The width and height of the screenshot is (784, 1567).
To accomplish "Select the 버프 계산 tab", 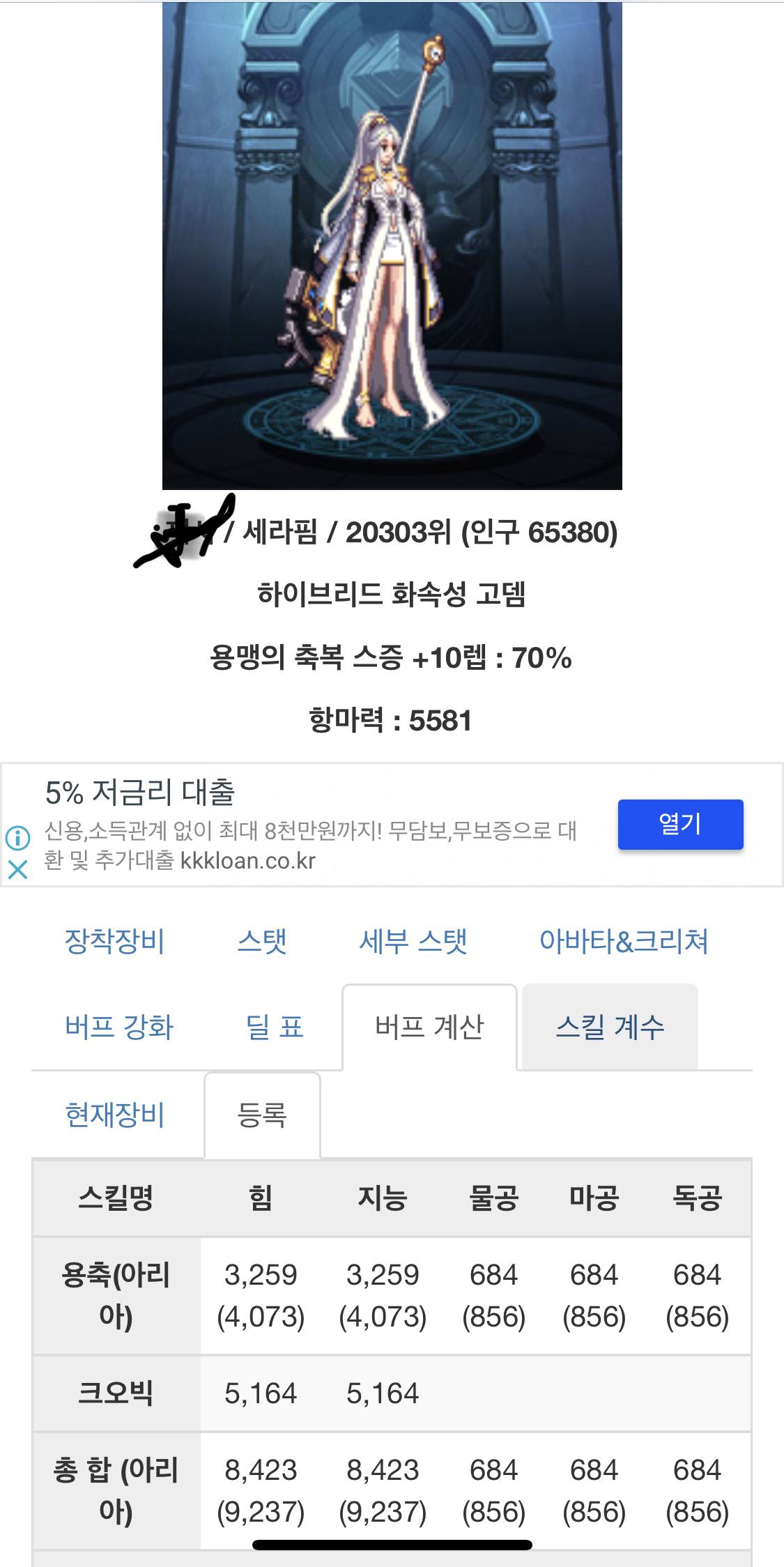I will 429,1027.
